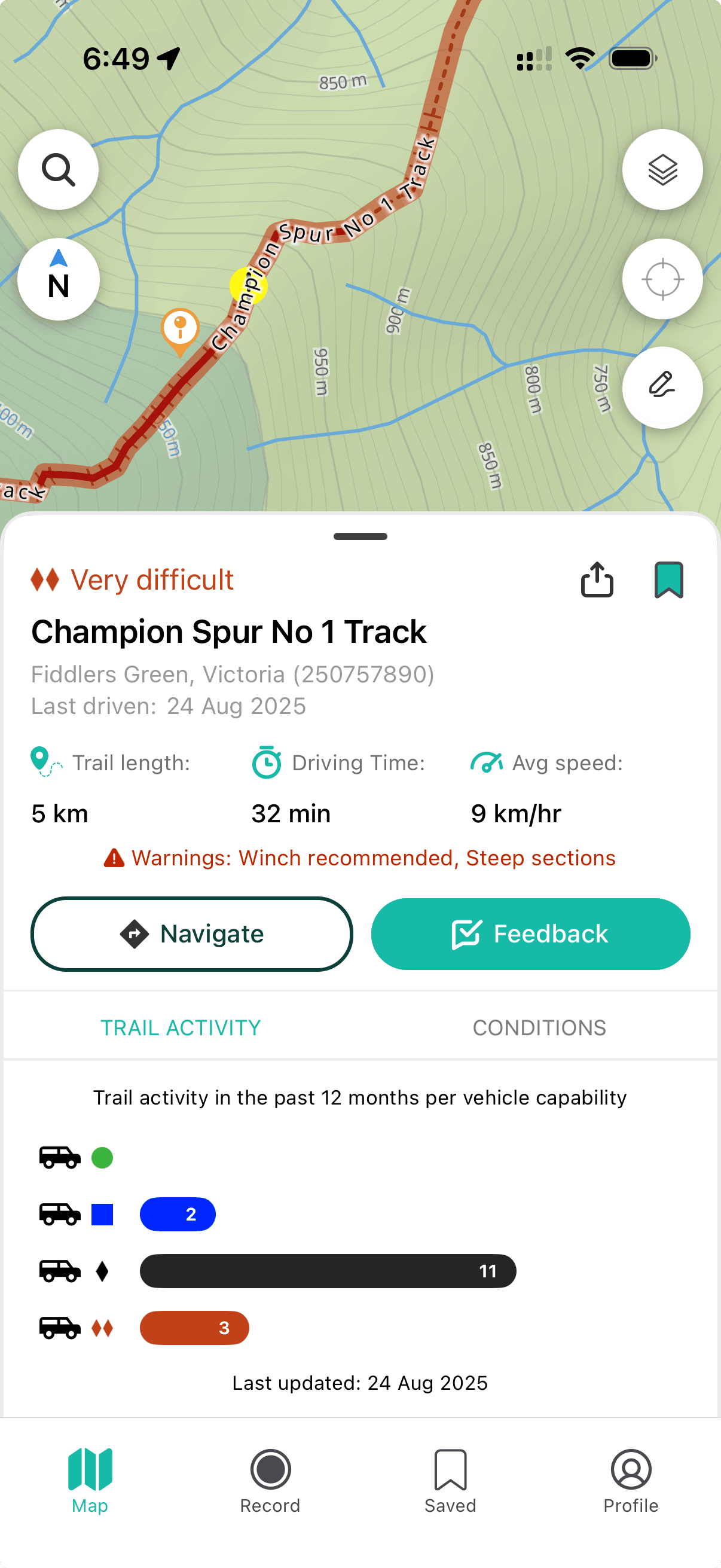This screenshot has width=721, height=1568.
Task: Center the map on current location
Action: pyautogui.click(x=662, y=279)
